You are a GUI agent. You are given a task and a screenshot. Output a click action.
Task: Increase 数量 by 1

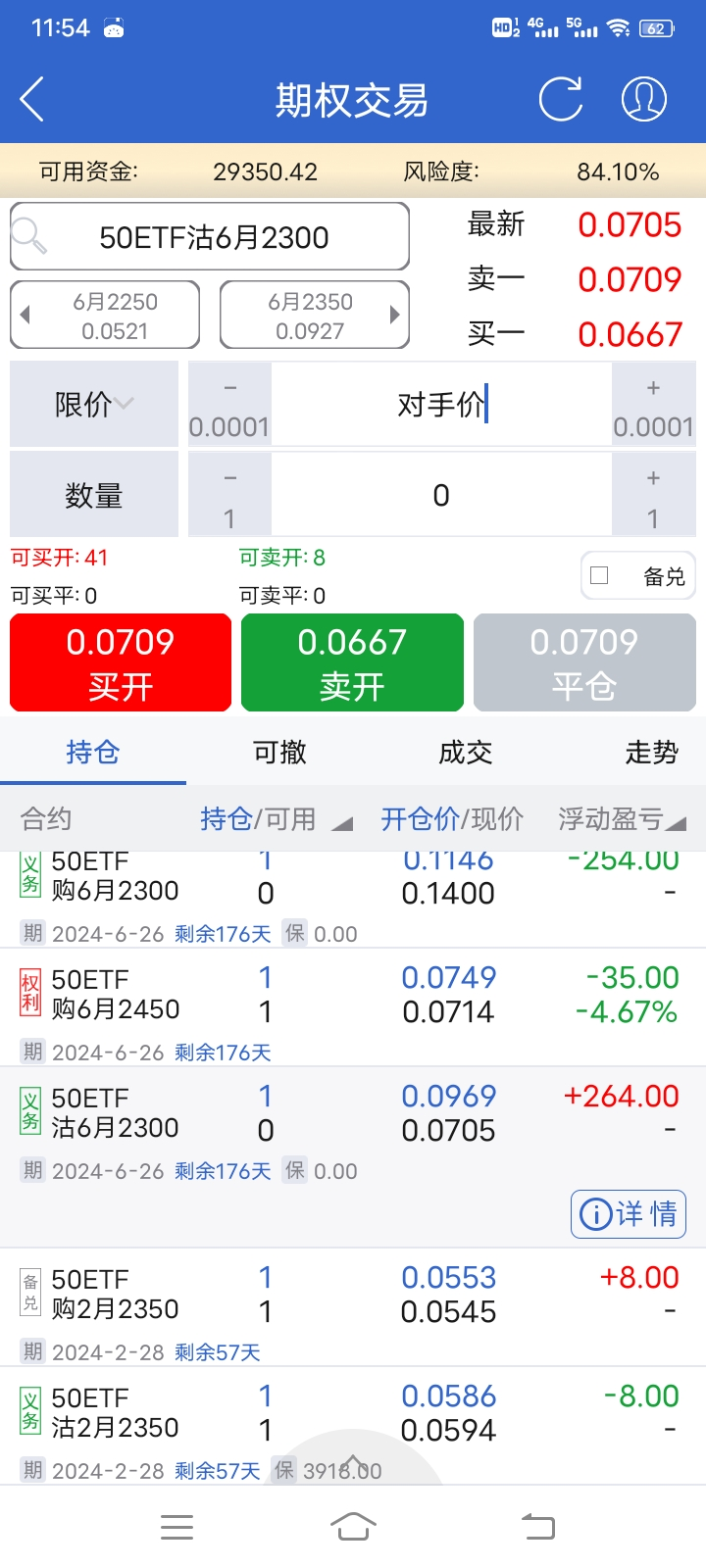click(653, 495)
